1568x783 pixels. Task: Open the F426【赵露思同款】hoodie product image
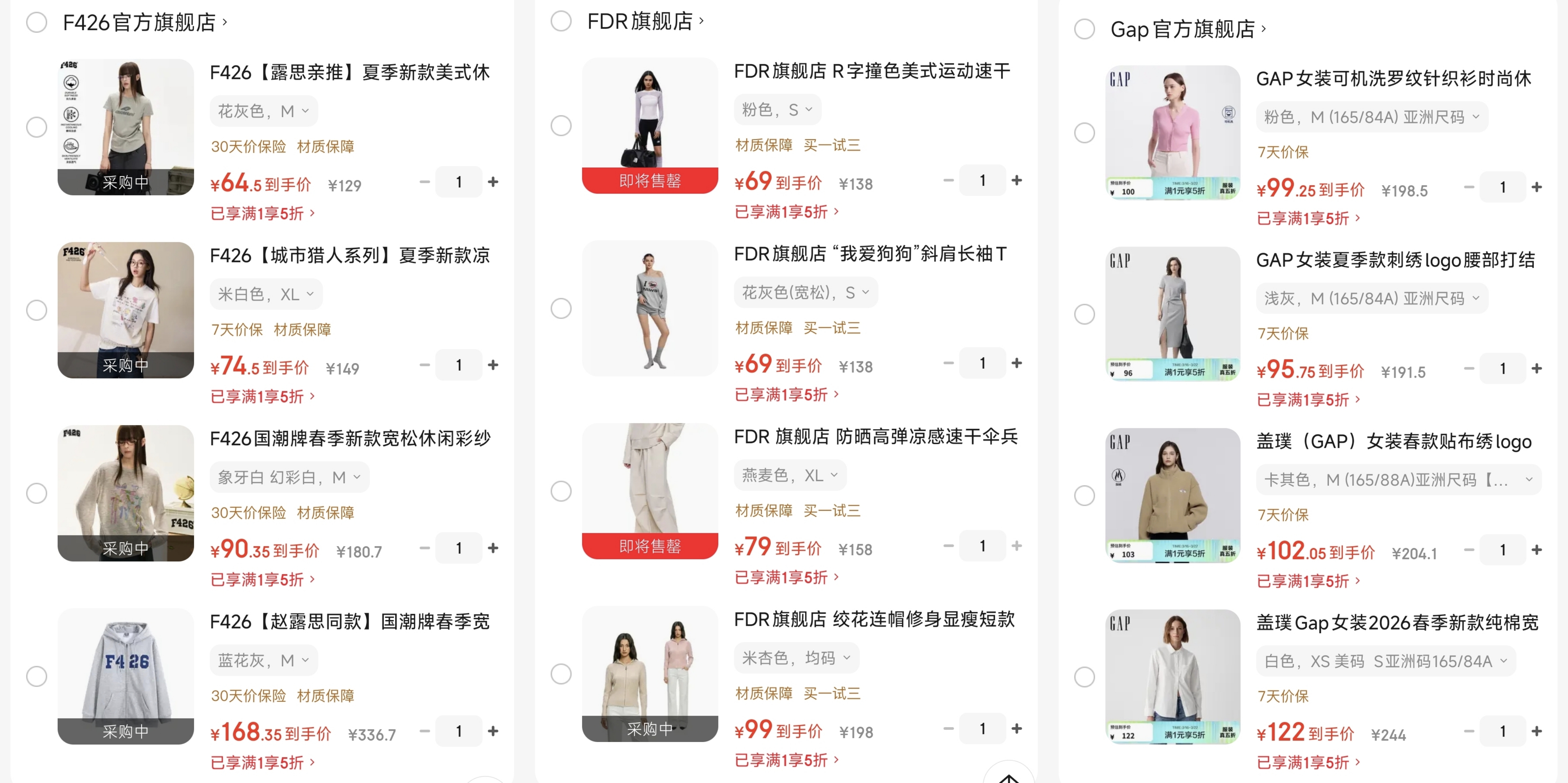point(125,676)
